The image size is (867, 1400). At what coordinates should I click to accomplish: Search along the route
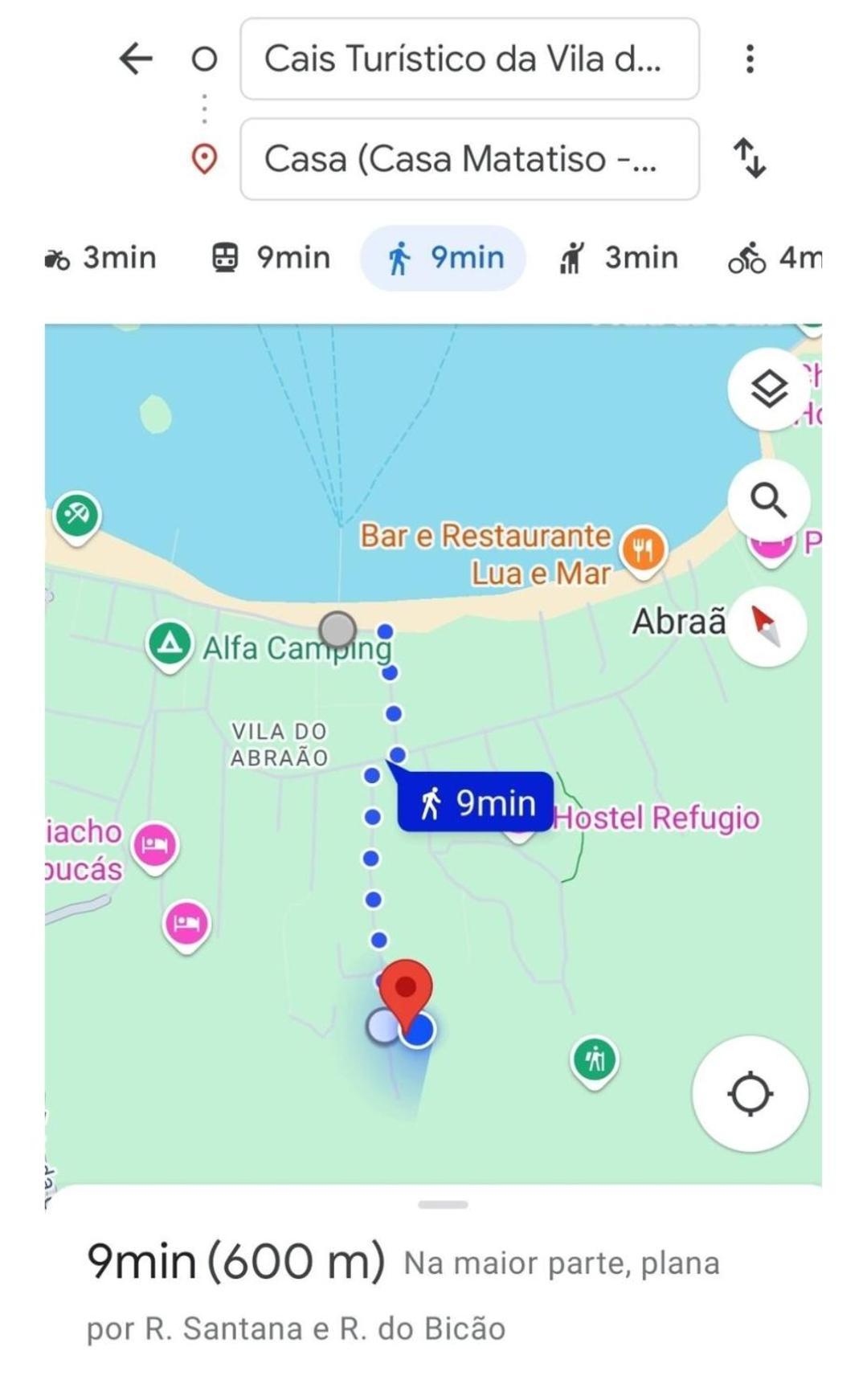pos(769,500)
